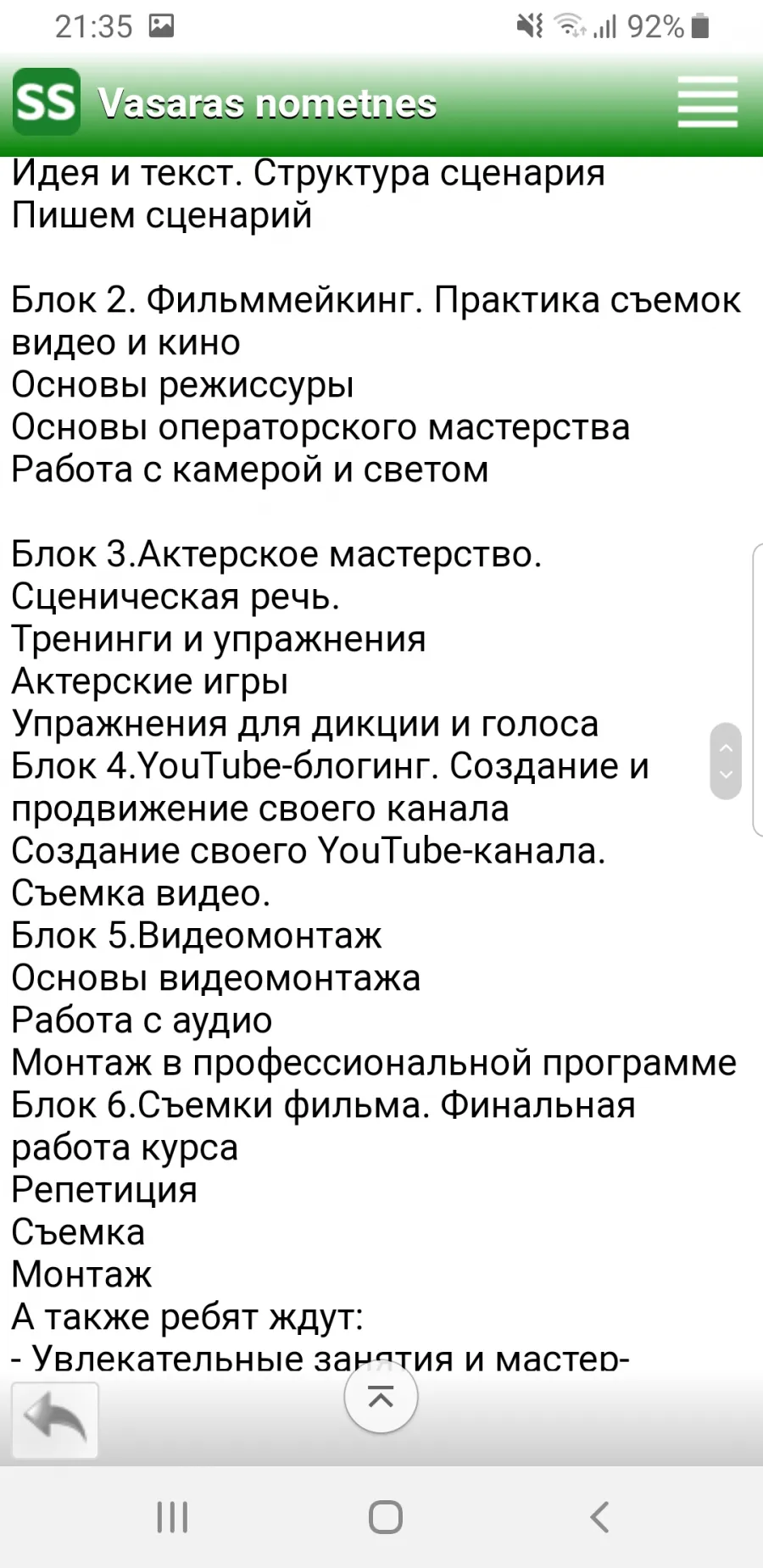Open the hamburger menu
763x1568 pixels.
(x=708, y=102)
